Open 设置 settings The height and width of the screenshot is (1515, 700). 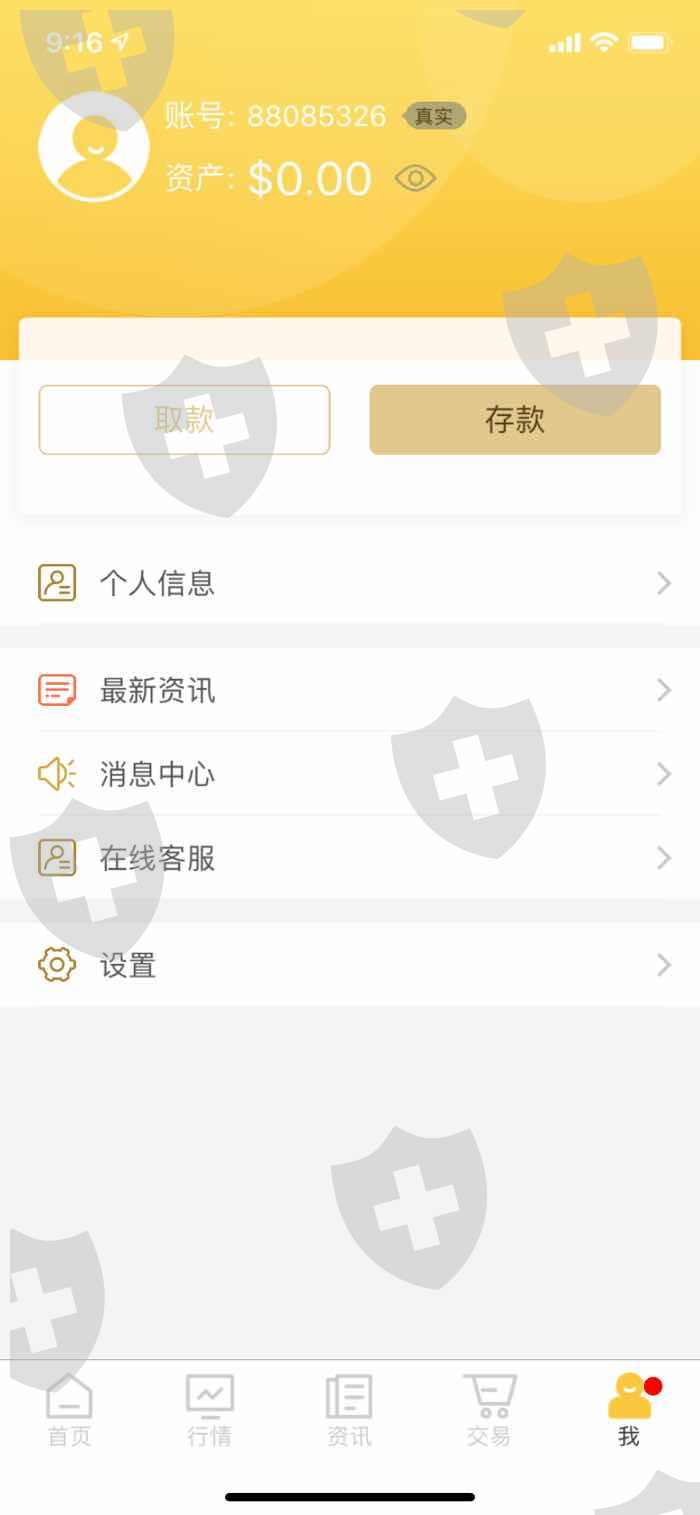point(350,965)
